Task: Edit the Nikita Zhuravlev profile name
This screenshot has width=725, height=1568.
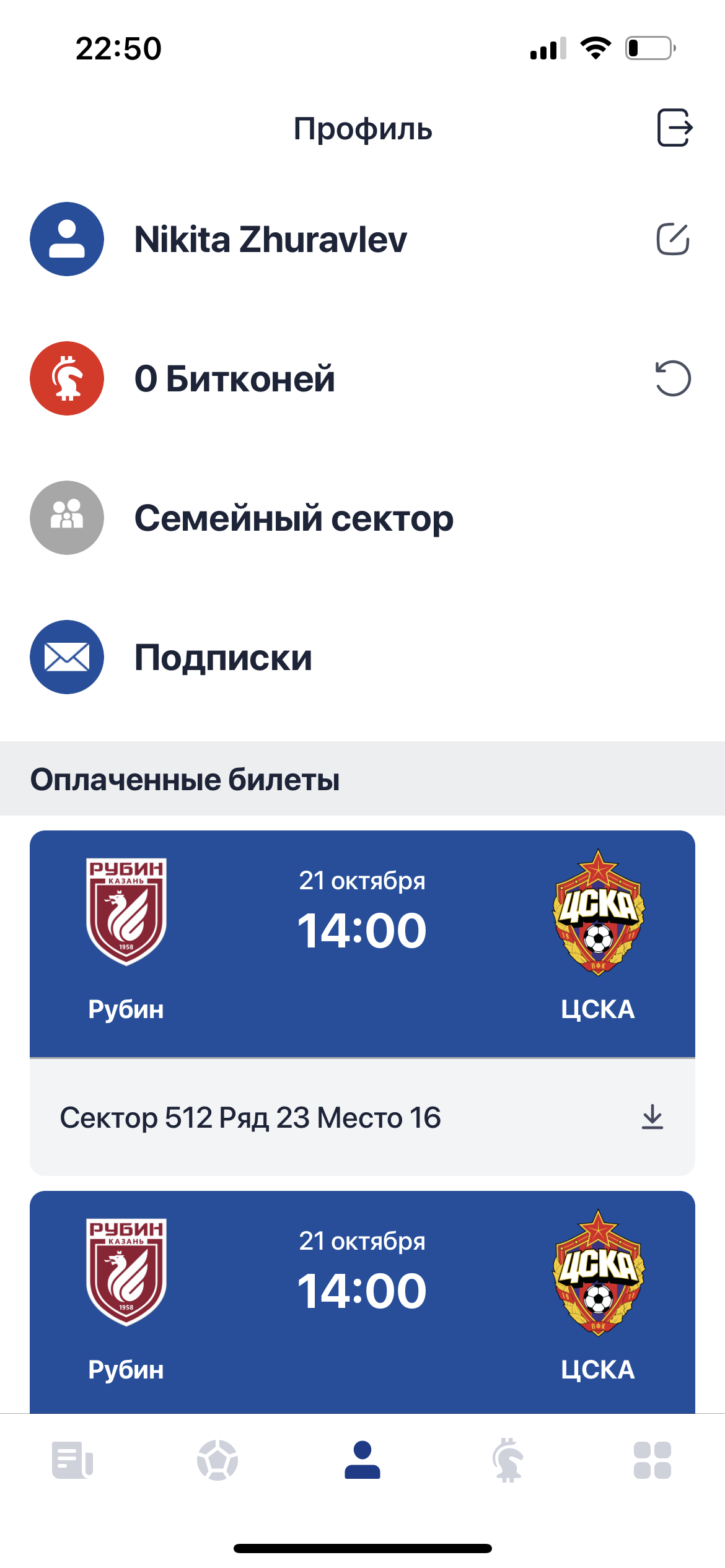Action: point(672,239)
